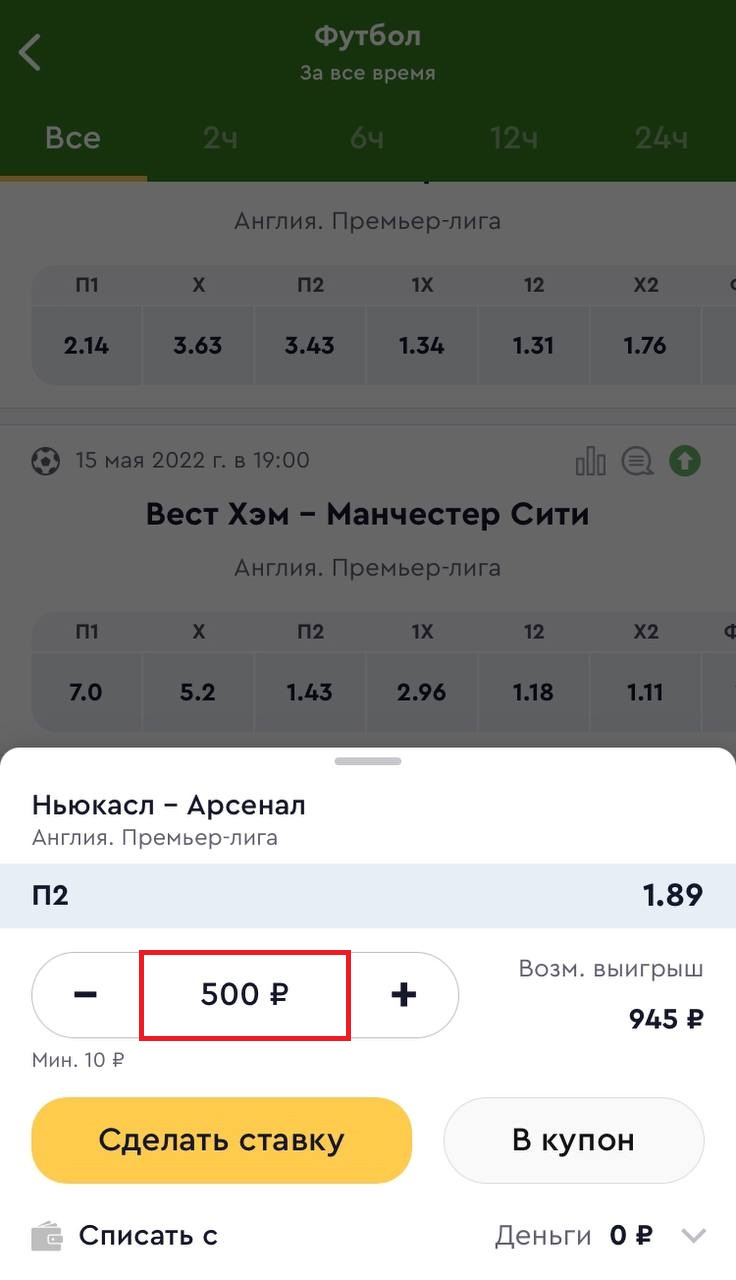736x1280 pixels.
Task: Expand the Списать с Деньги account dropdown
Action: [x=693, y=1236]
